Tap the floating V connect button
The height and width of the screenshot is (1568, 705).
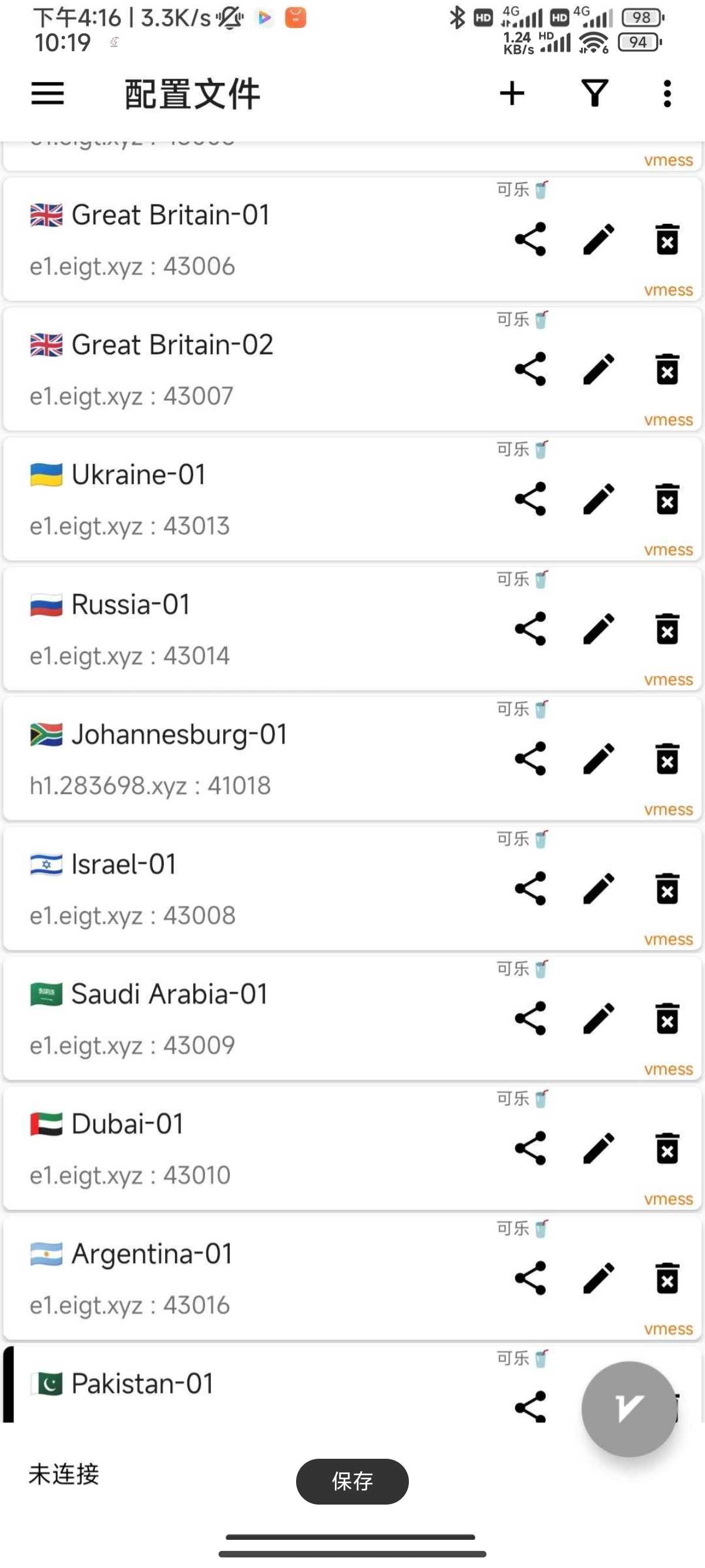628,1408
